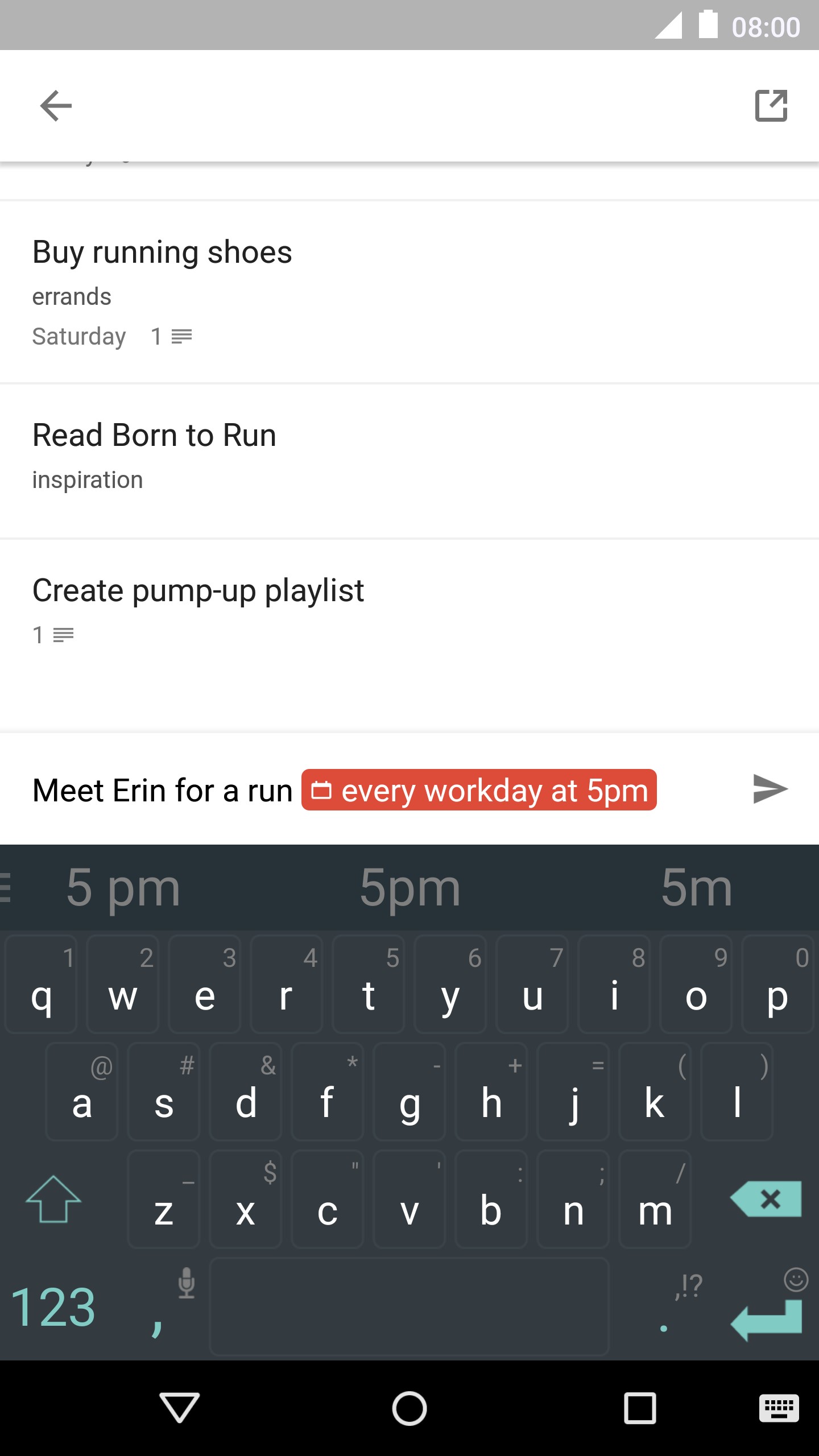Tap the shift key on the keyboard
This screenshot has width=819, height=1456.
pyautogui.click(x=53, y=1199)
